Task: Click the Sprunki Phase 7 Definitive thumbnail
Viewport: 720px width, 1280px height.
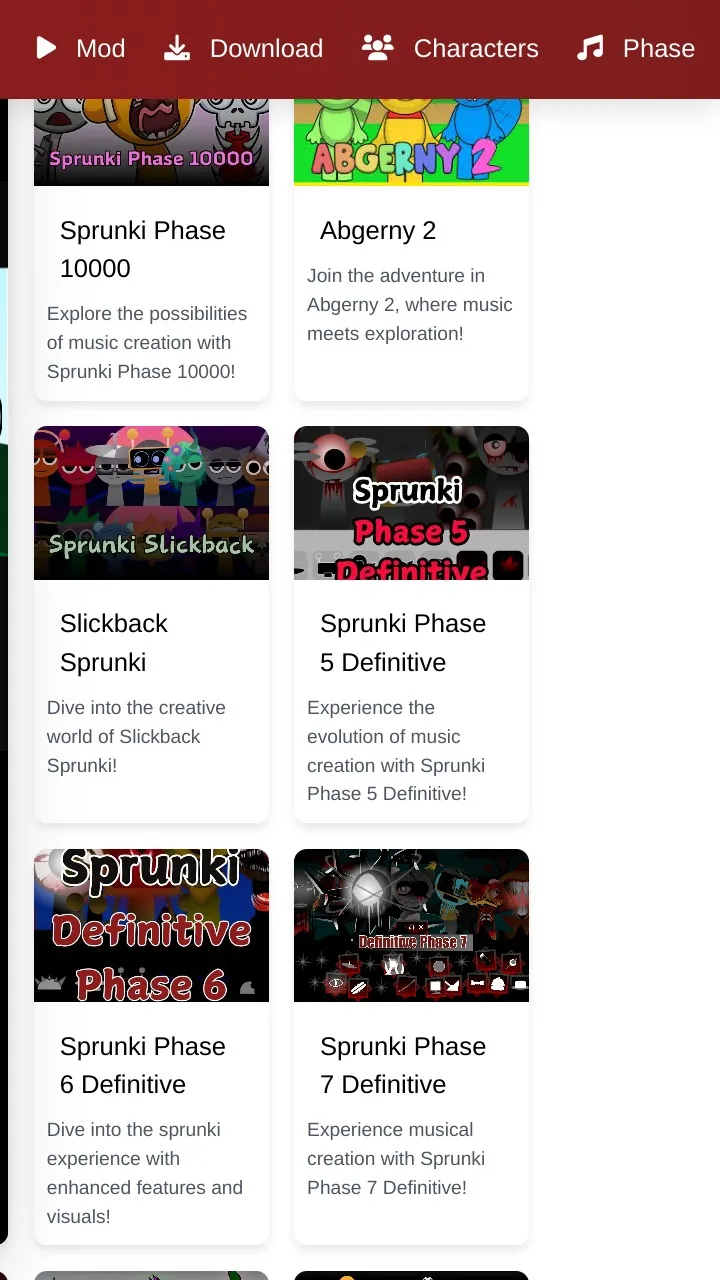Action: 411,925
